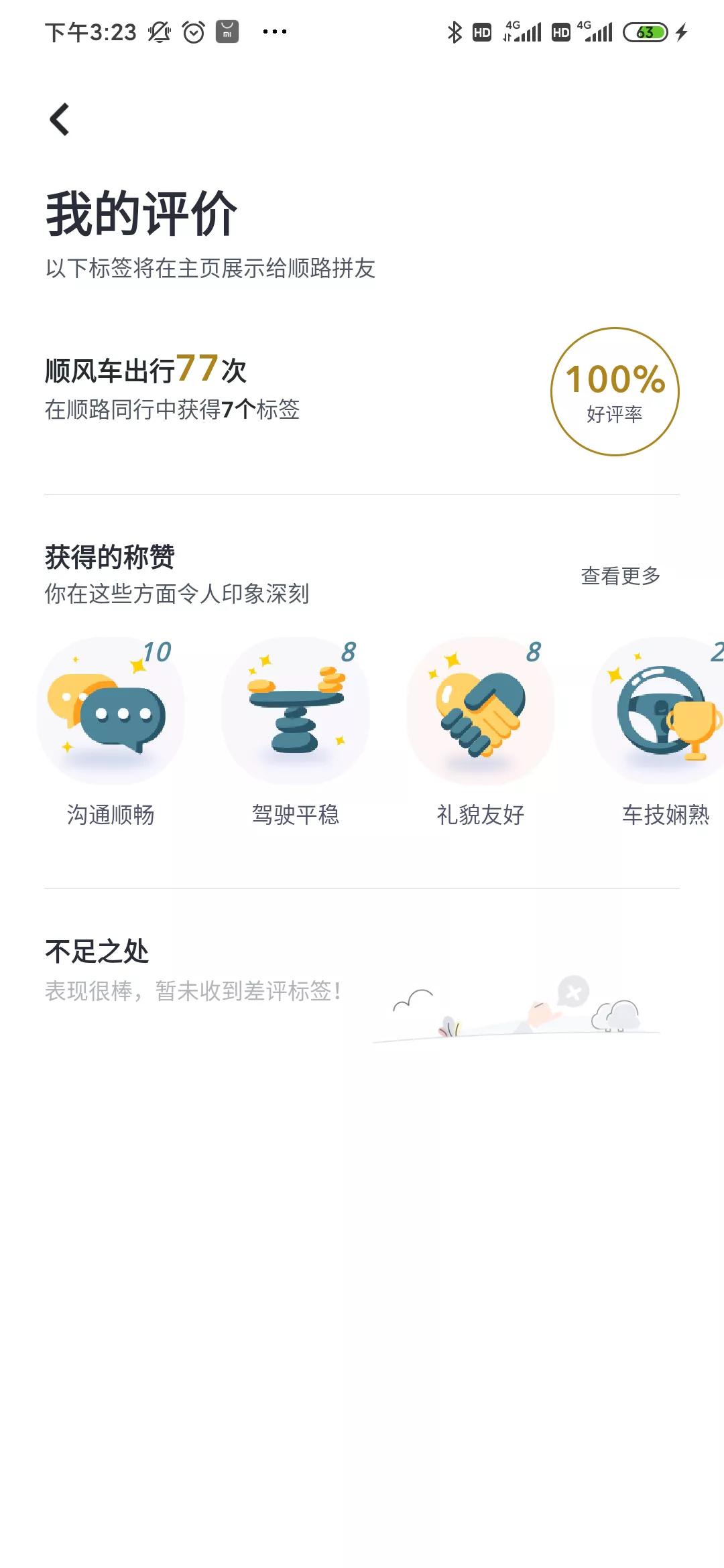Tap the Mi store icon in status bar
The height and width of the screenshot is (1568, 724).
227,32
